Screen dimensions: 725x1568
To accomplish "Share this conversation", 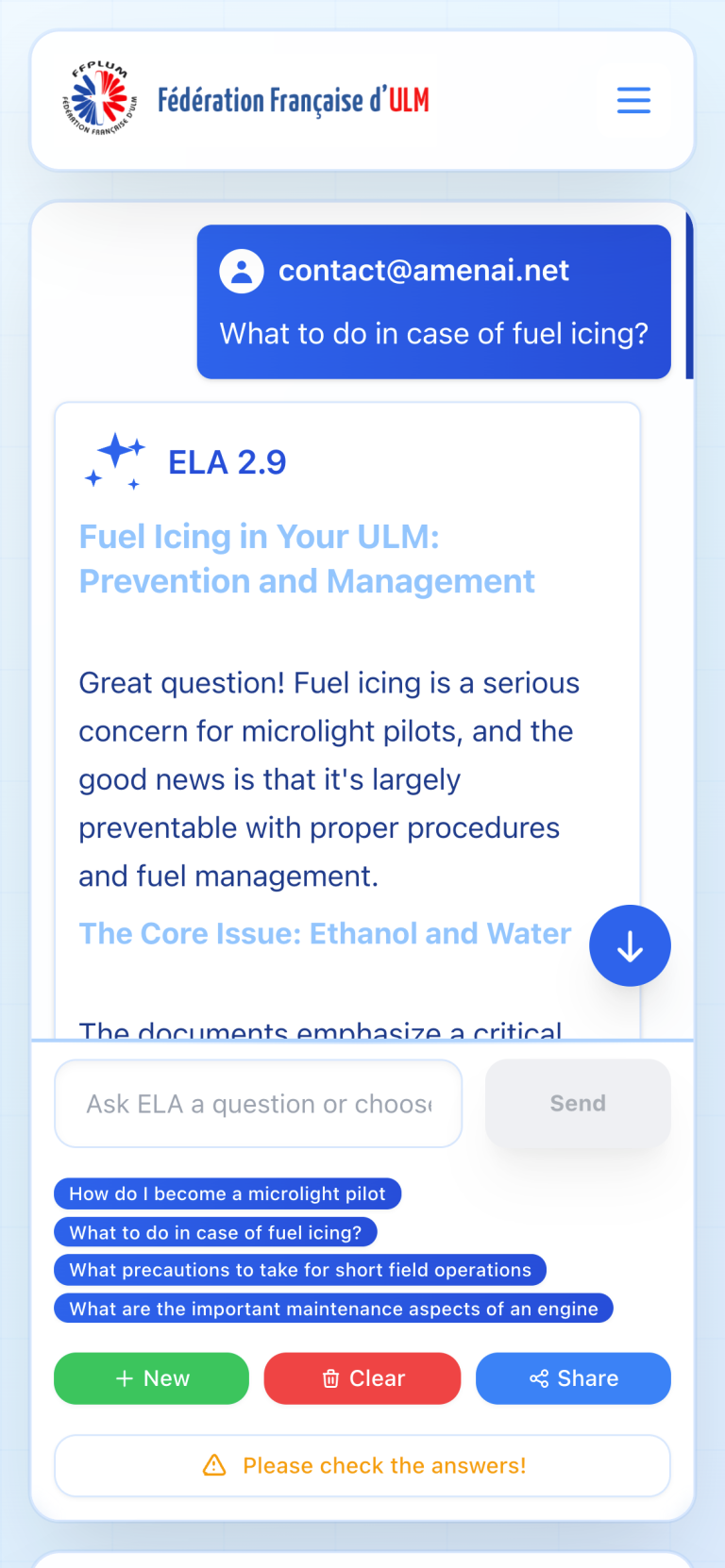I will 573,1378.
